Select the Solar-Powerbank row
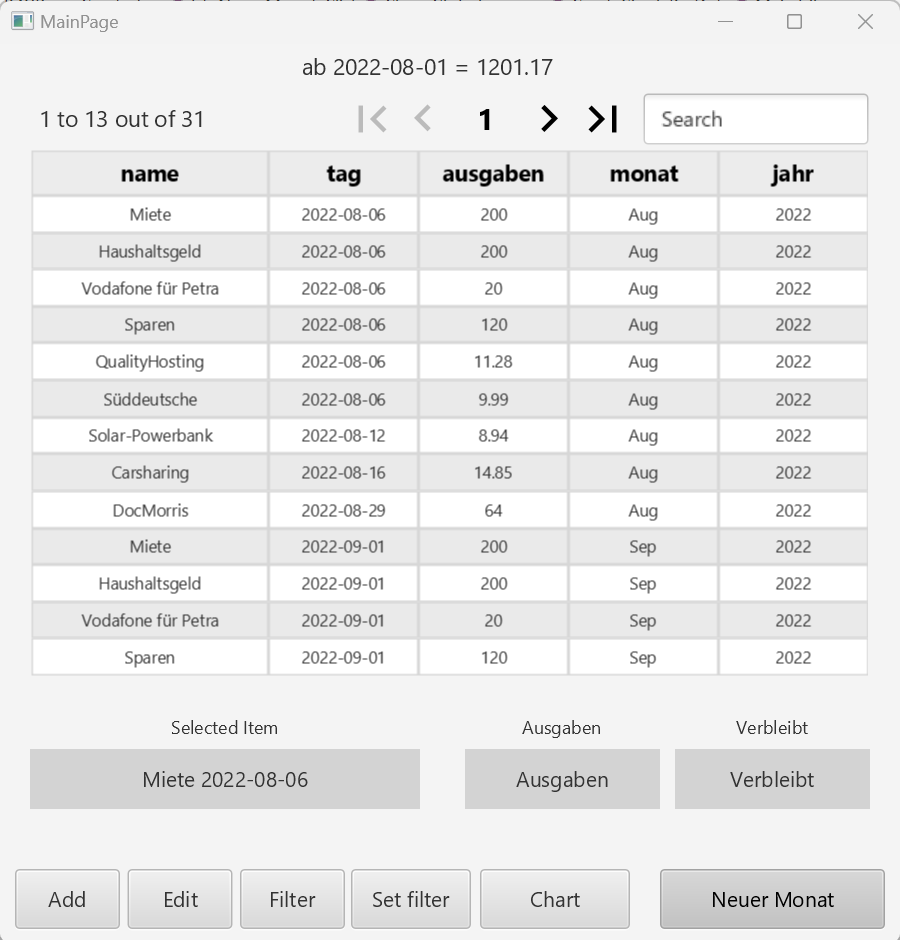 [150, 436]
